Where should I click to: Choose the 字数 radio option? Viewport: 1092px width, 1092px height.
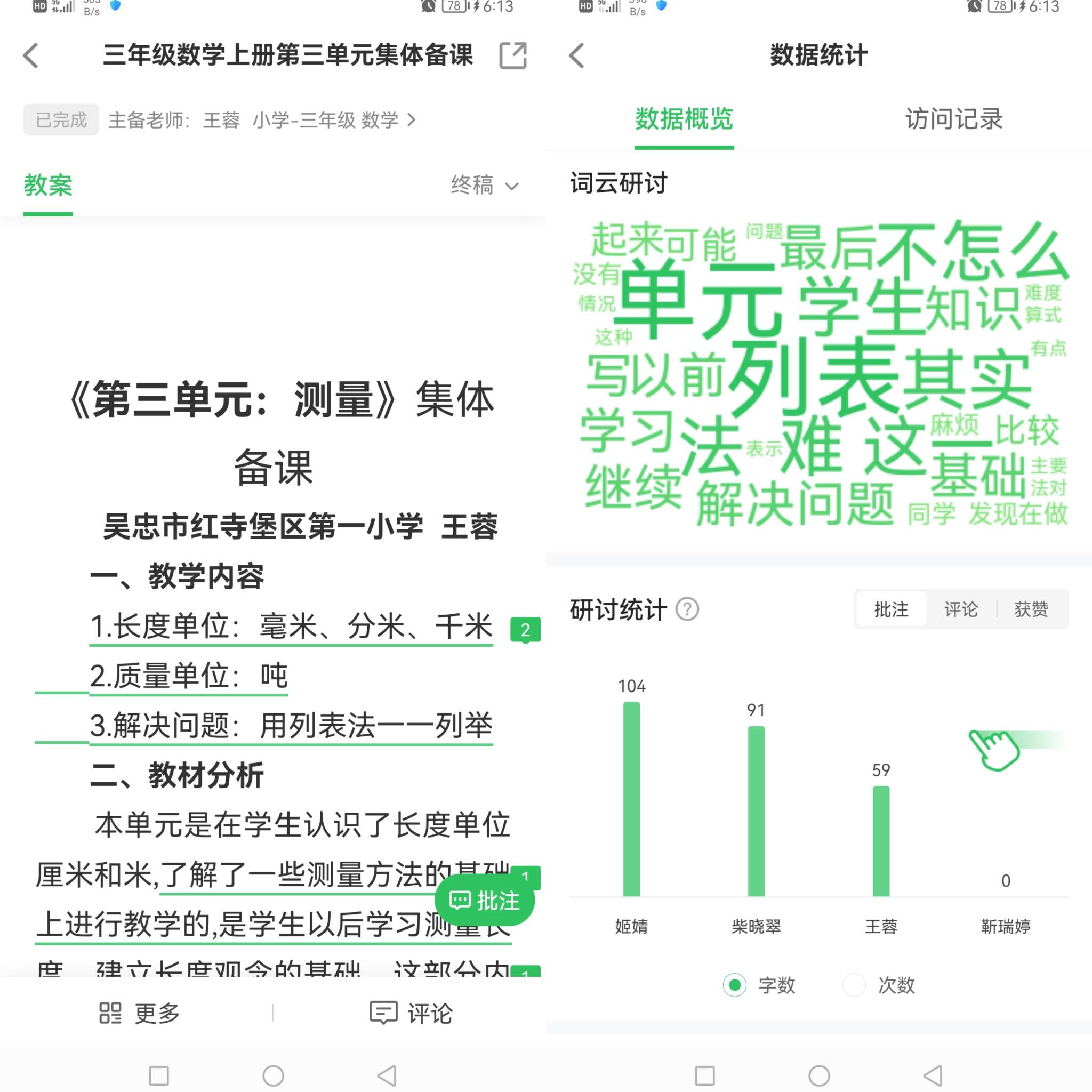[735, 985]
